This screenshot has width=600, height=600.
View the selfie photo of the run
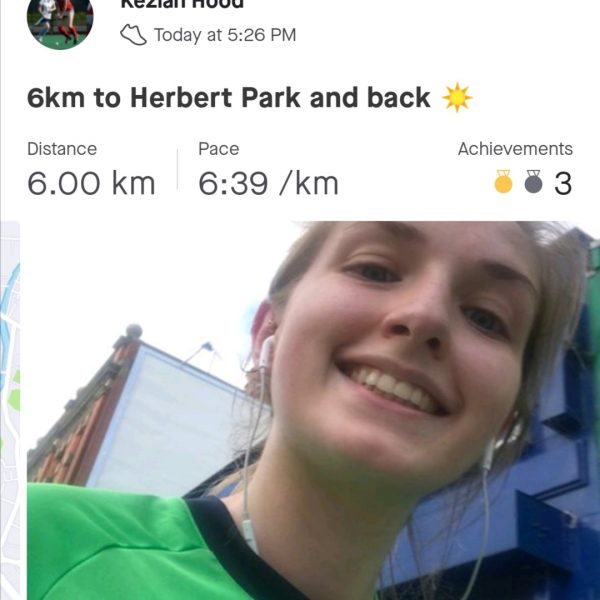click(312, 410)
